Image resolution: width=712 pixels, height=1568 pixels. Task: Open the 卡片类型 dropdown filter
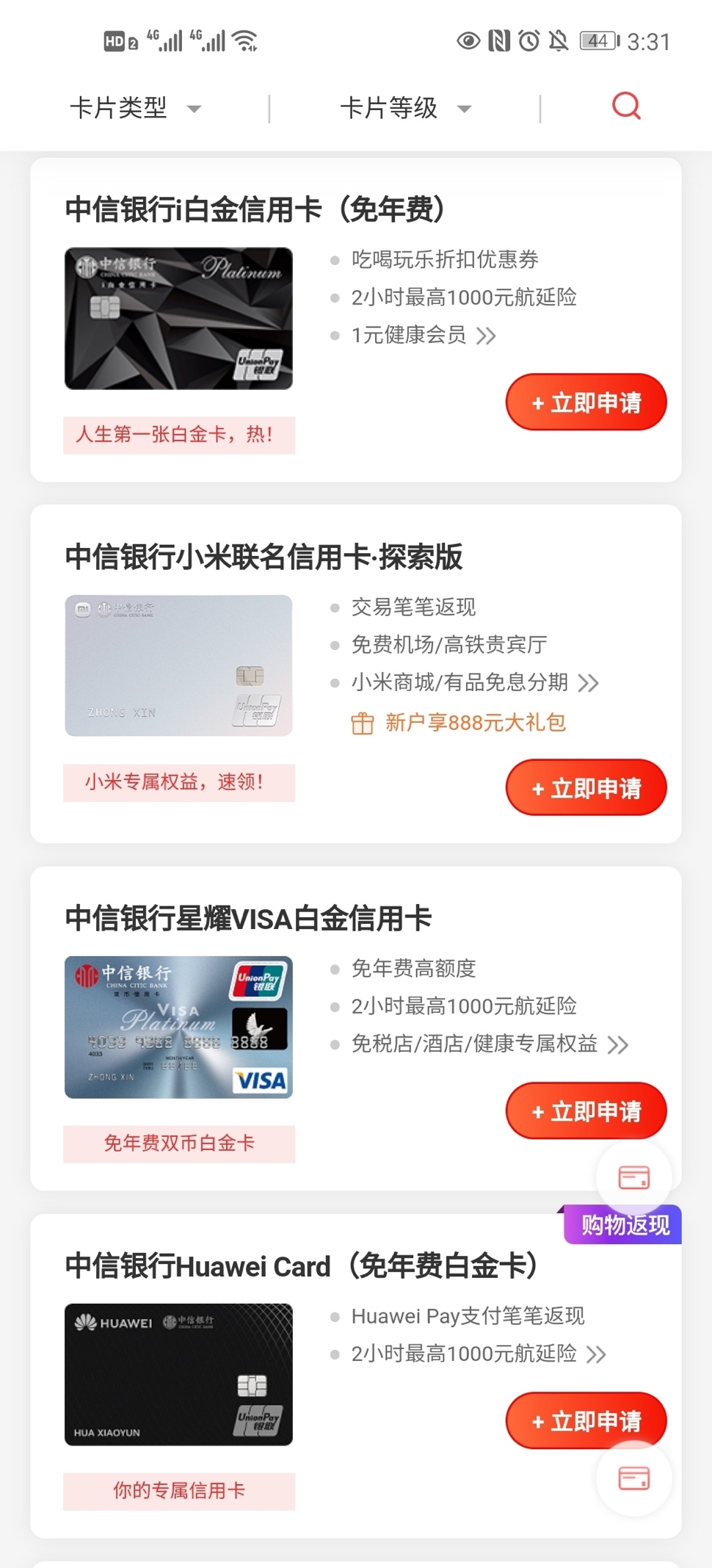[x=134, y=109]
